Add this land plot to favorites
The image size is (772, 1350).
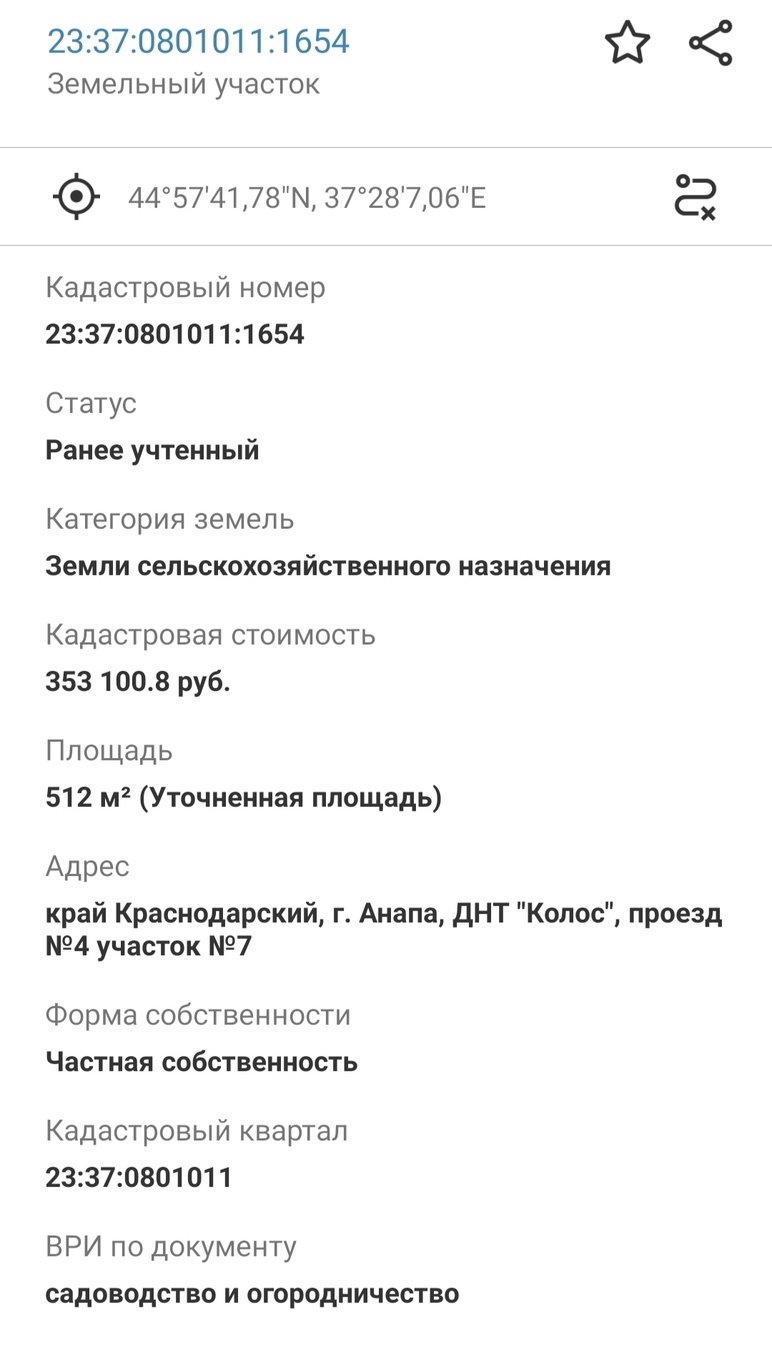(x=627, y=44)
